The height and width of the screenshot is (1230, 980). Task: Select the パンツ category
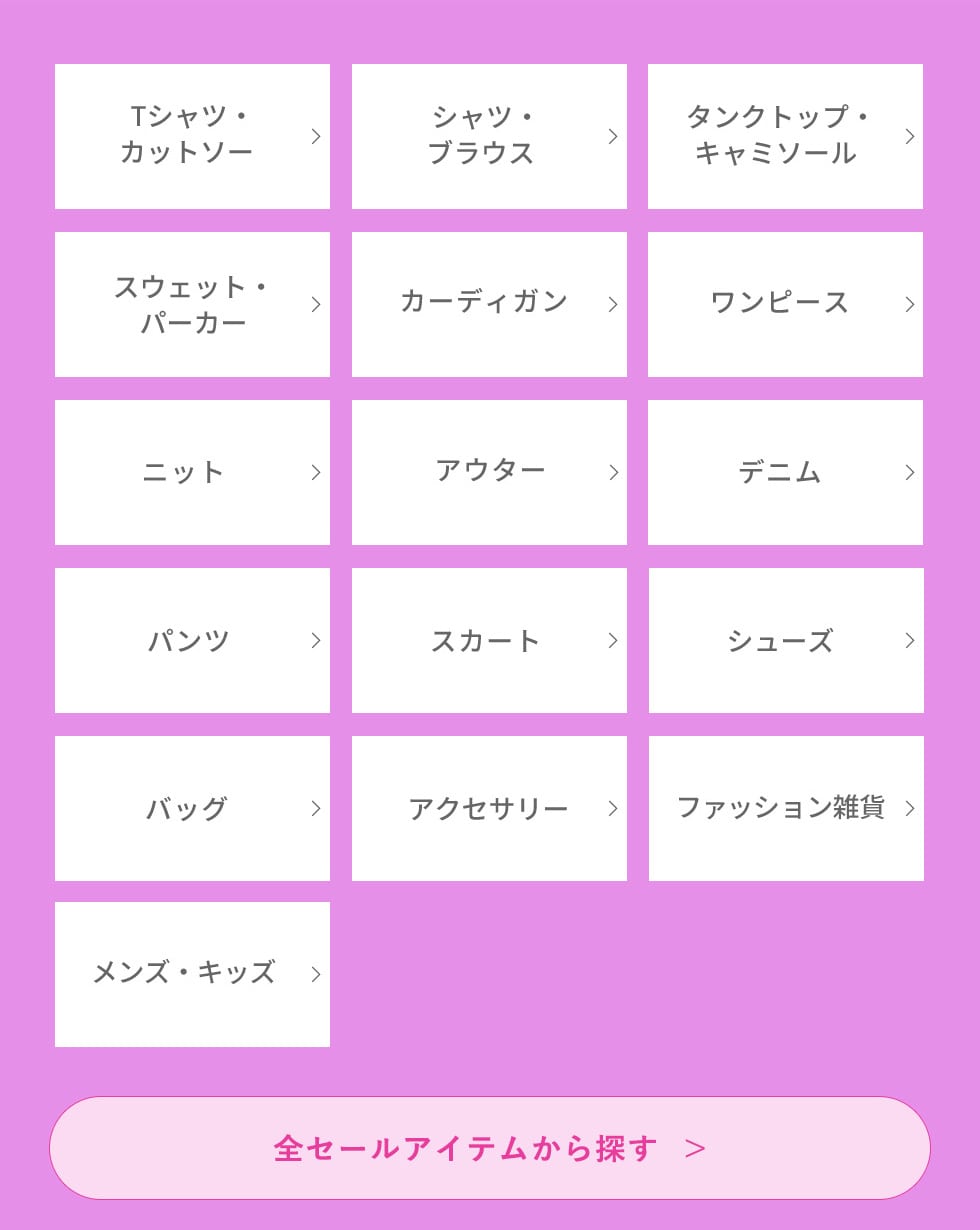(x=192, y=640)
